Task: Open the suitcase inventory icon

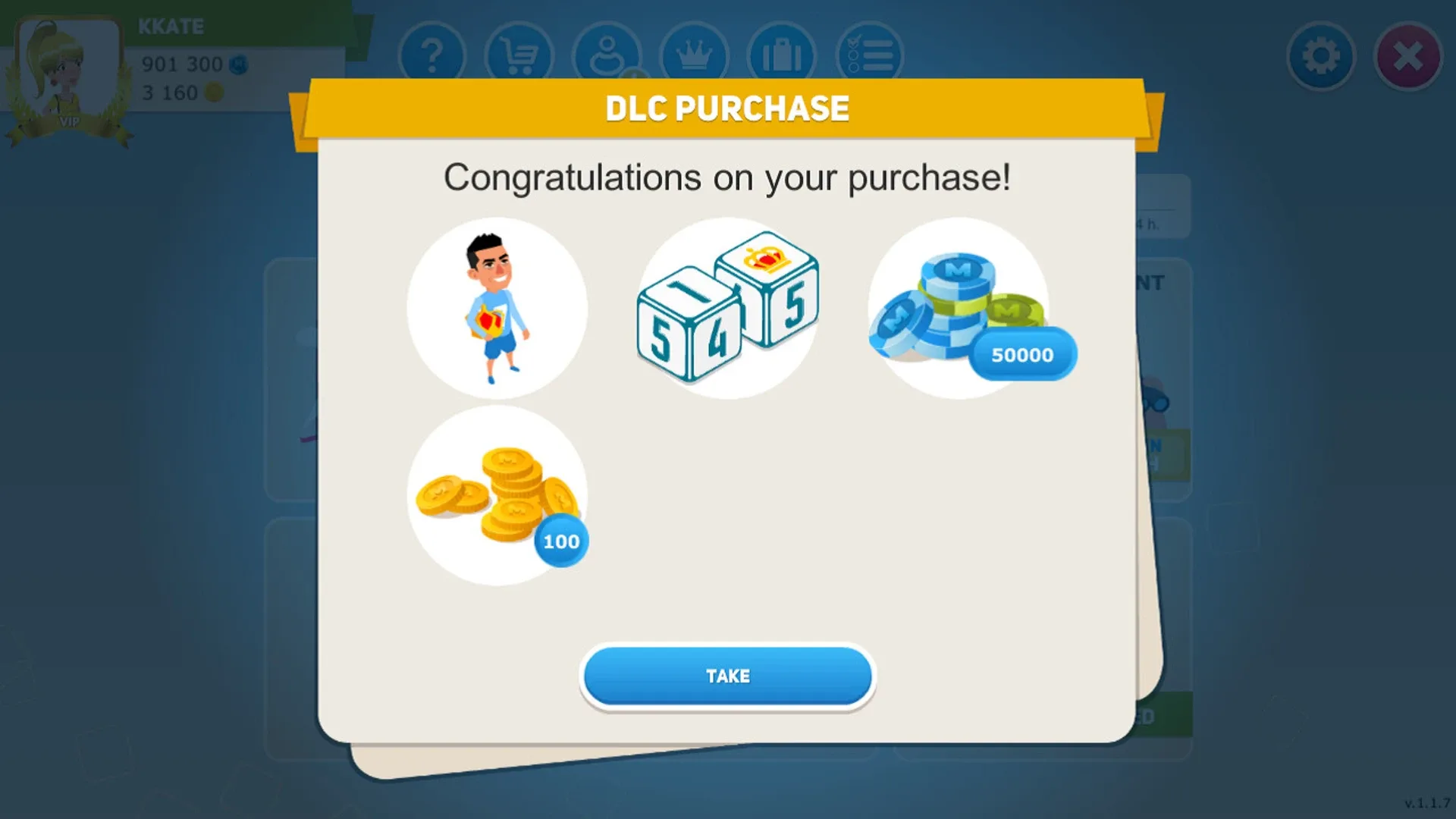Action: [781, 53]
